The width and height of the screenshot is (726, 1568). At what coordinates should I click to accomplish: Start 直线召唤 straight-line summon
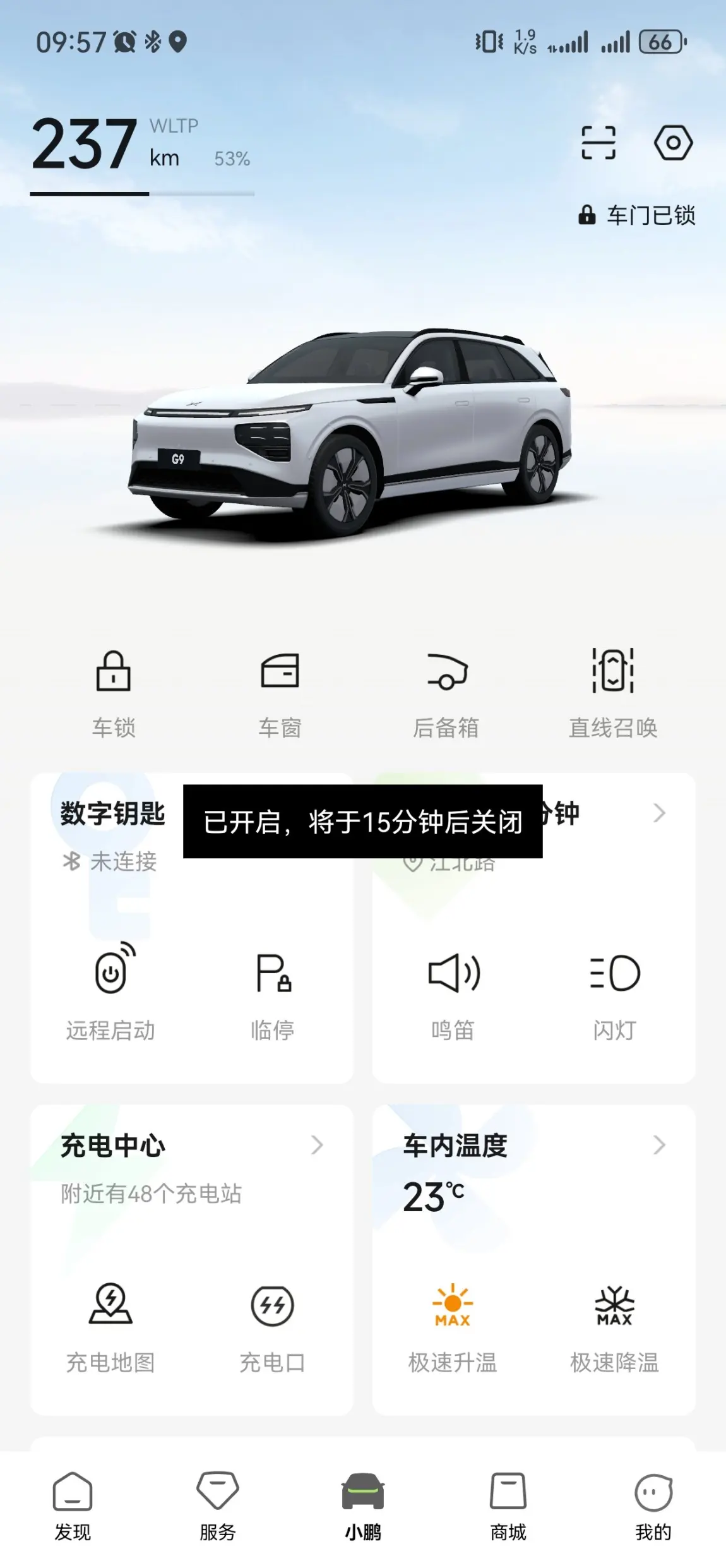pos(613,692)
